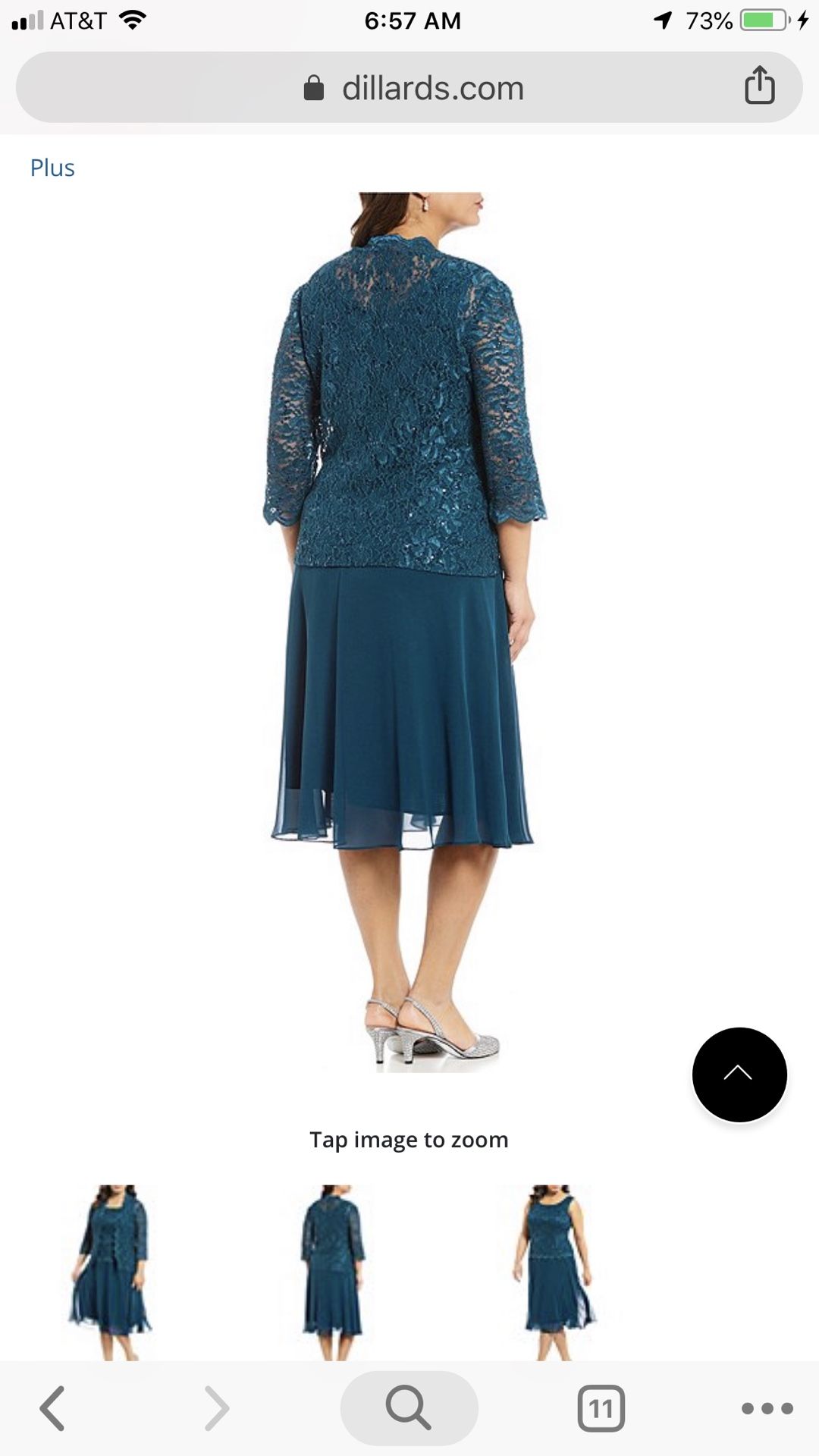Image resolution: width=819 pixels, height=1456 pixels.
Task: Share this page from the address bar
Action: (x=759, y=84)
